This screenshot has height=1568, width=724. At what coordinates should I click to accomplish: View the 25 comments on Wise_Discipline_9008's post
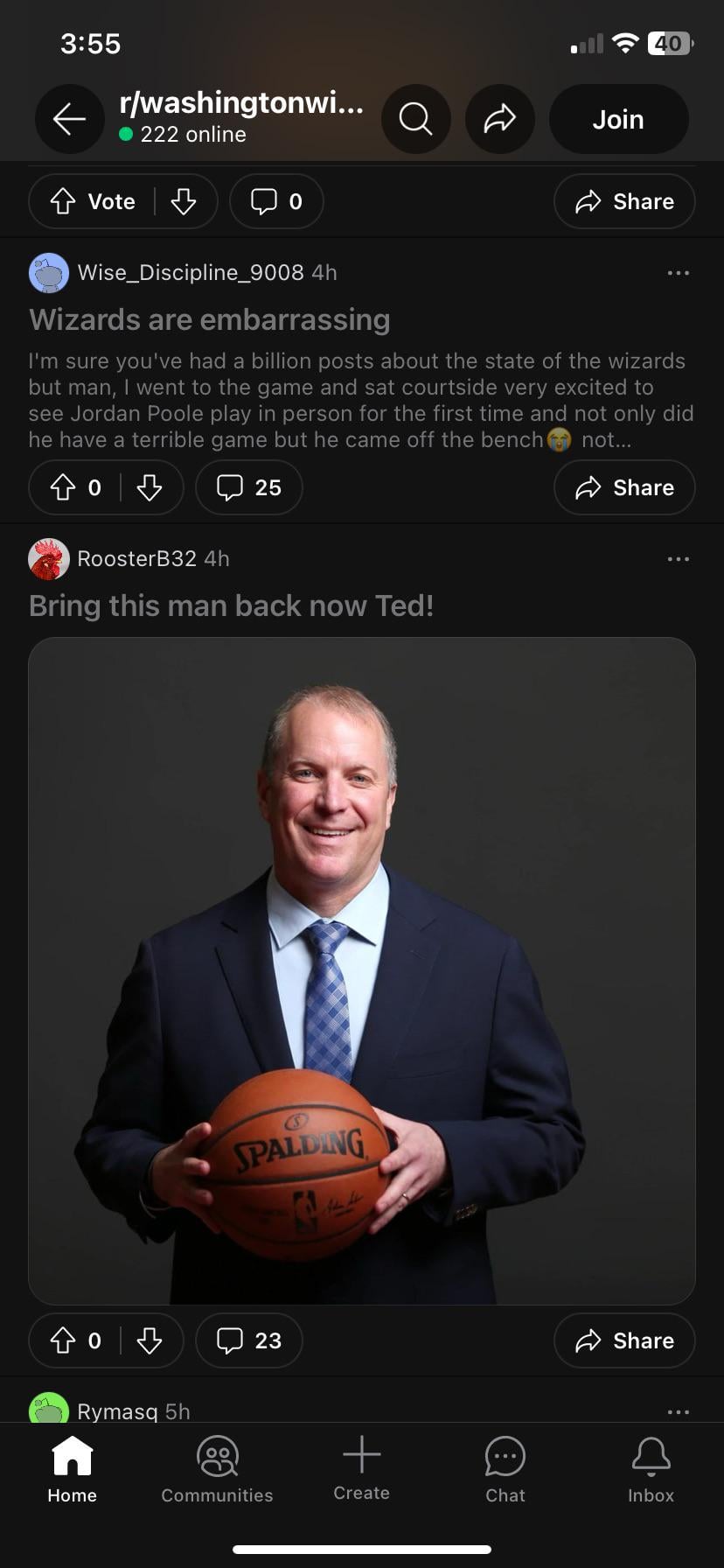pos(249,487)
